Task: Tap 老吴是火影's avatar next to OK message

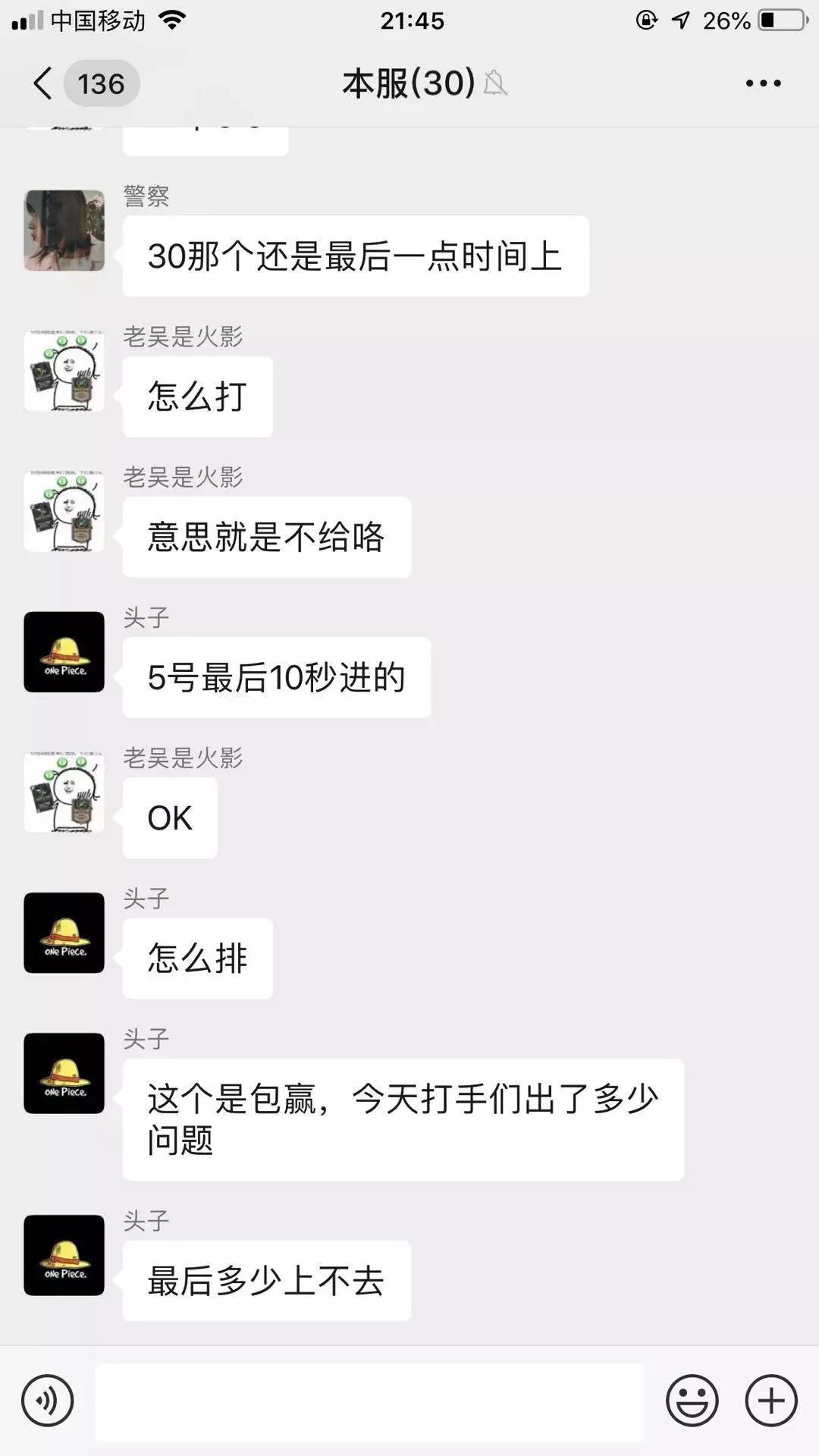Action: point(64,794)
